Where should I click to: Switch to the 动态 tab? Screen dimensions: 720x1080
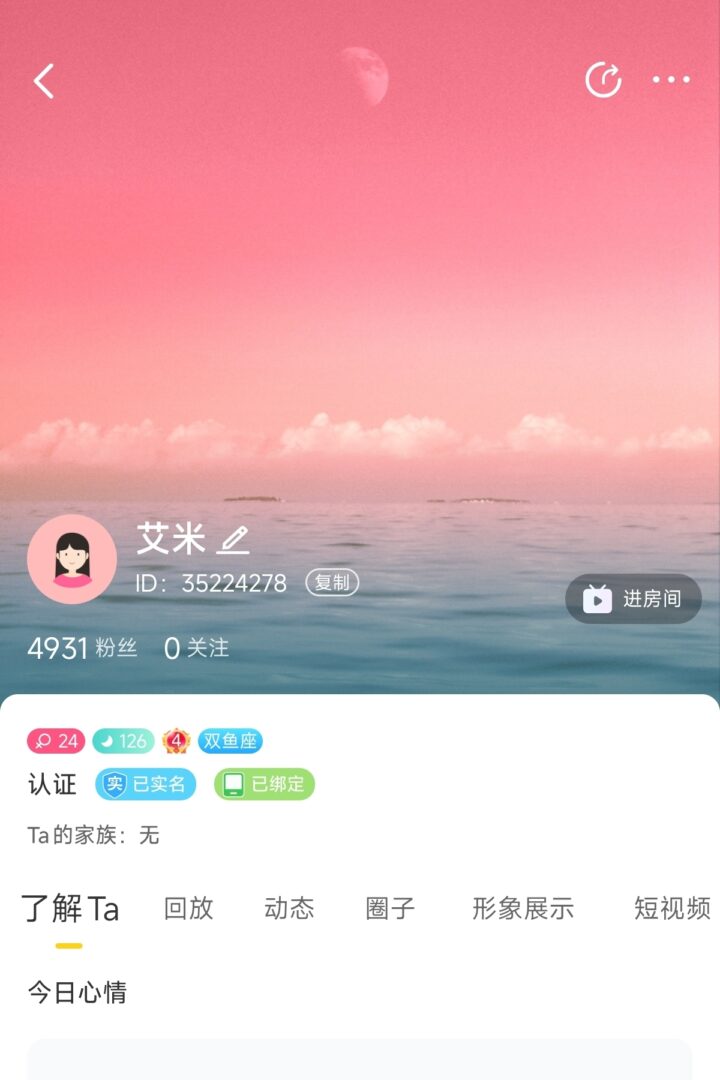(x=289, y=908)
